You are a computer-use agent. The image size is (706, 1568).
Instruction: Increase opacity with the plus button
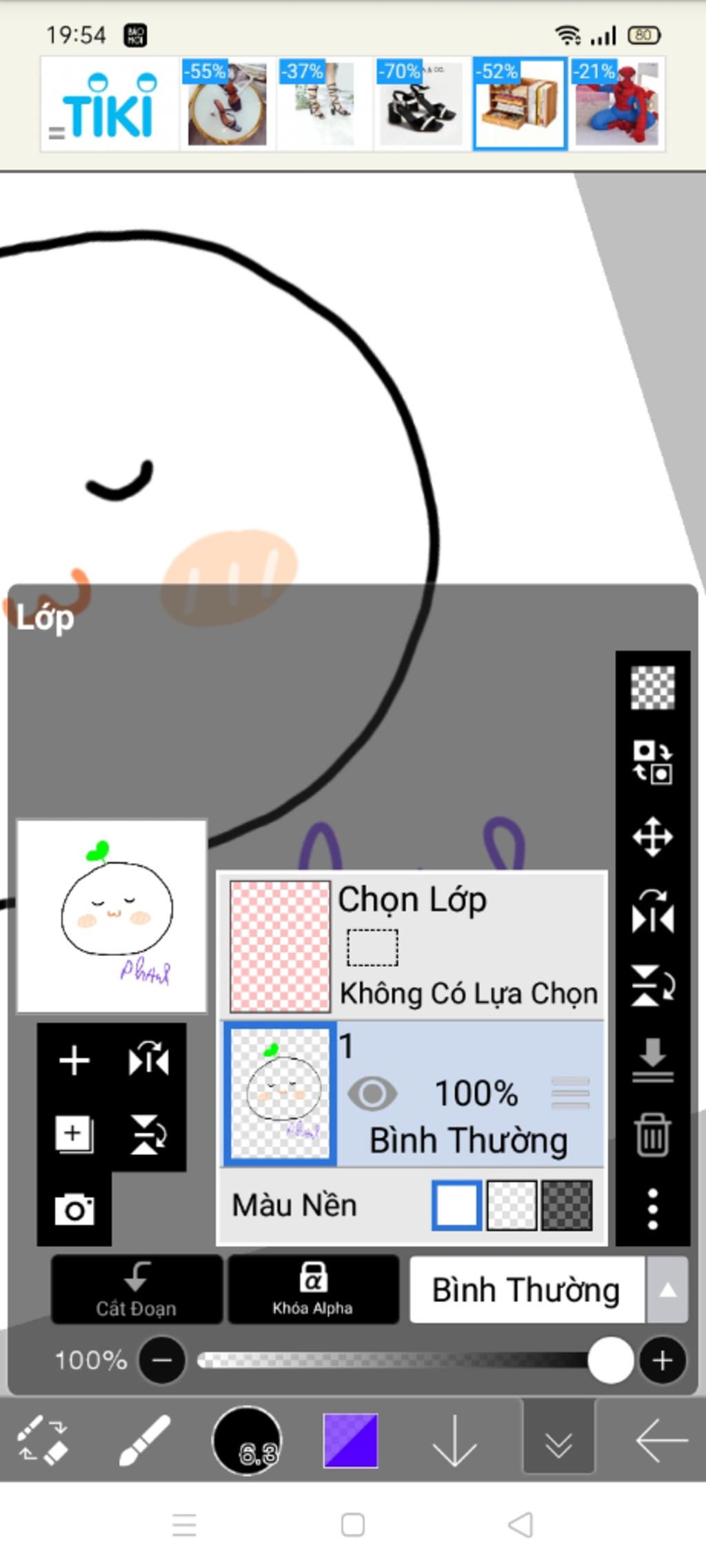662,1361
